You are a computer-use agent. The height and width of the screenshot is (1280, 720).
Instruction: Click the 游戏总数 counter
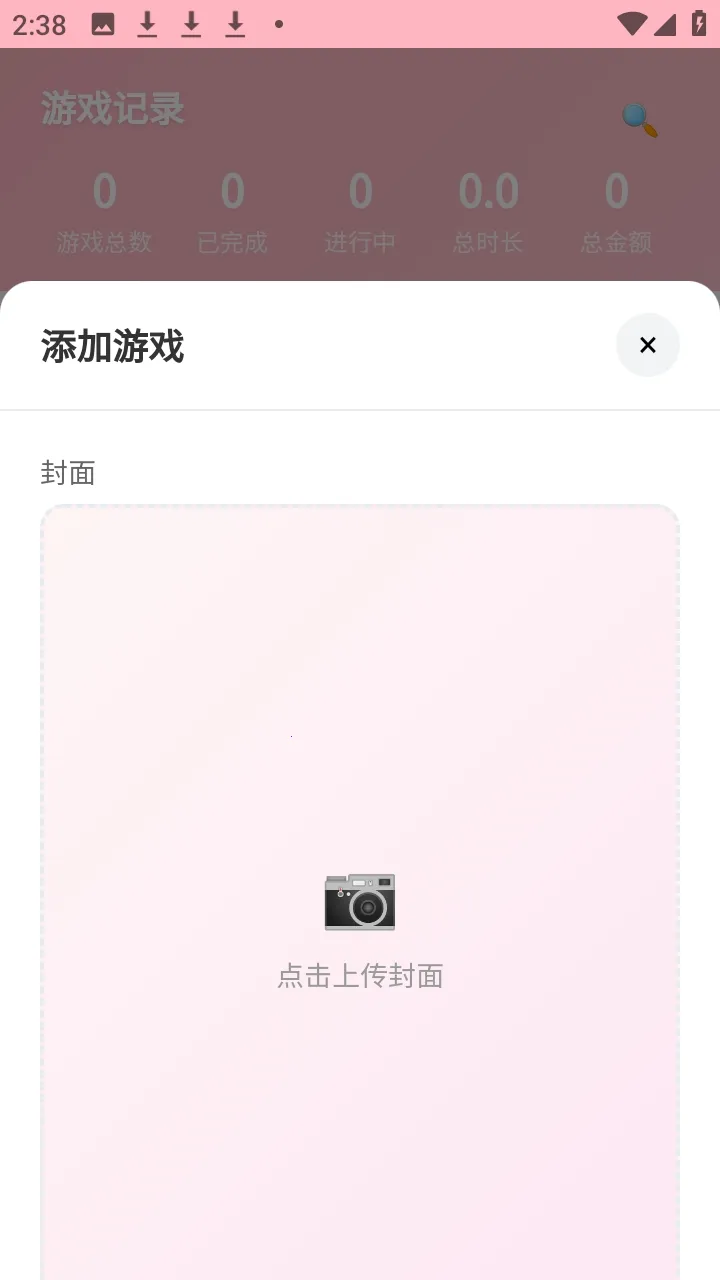point(104,210)
